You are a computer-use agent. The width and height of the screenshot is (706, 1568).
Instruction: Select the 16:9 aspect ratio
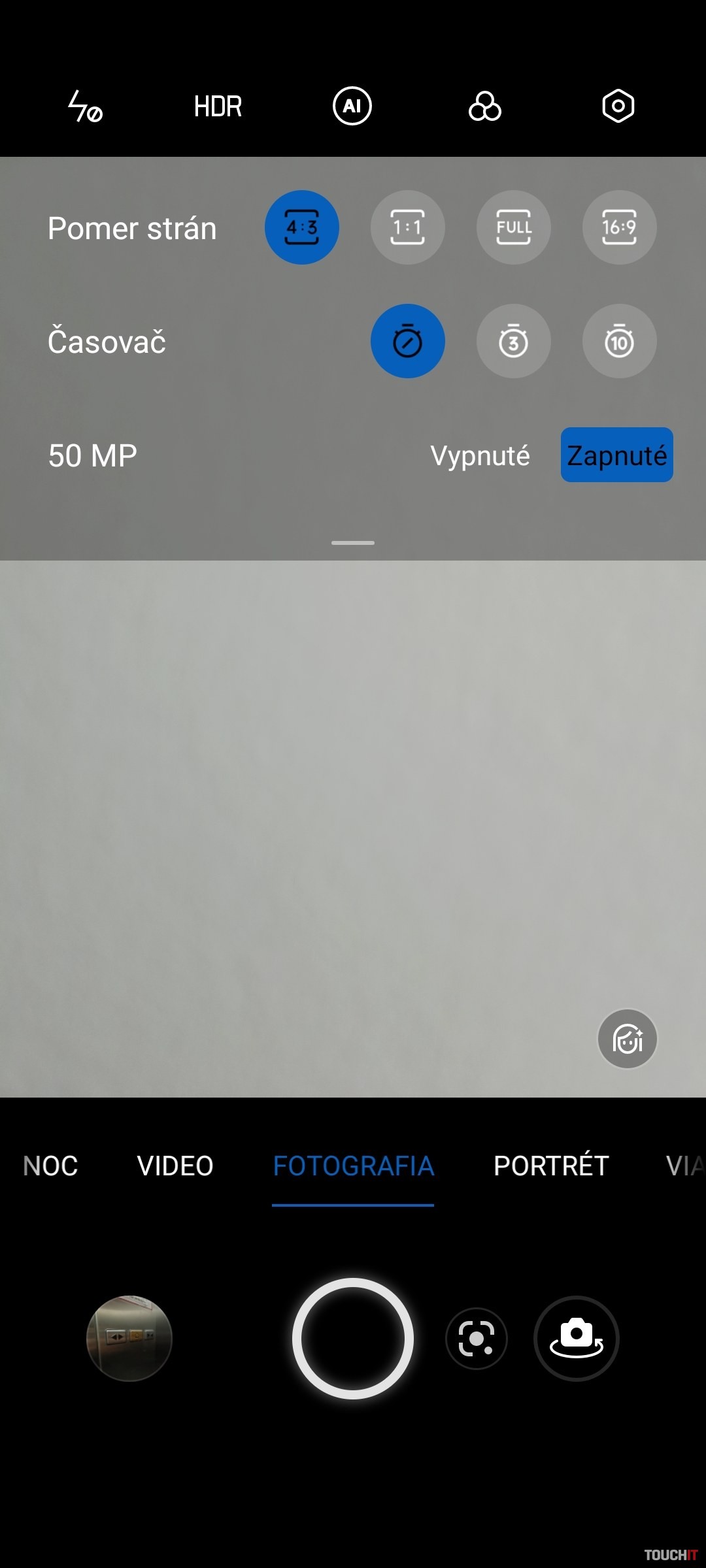coord(620,227)
